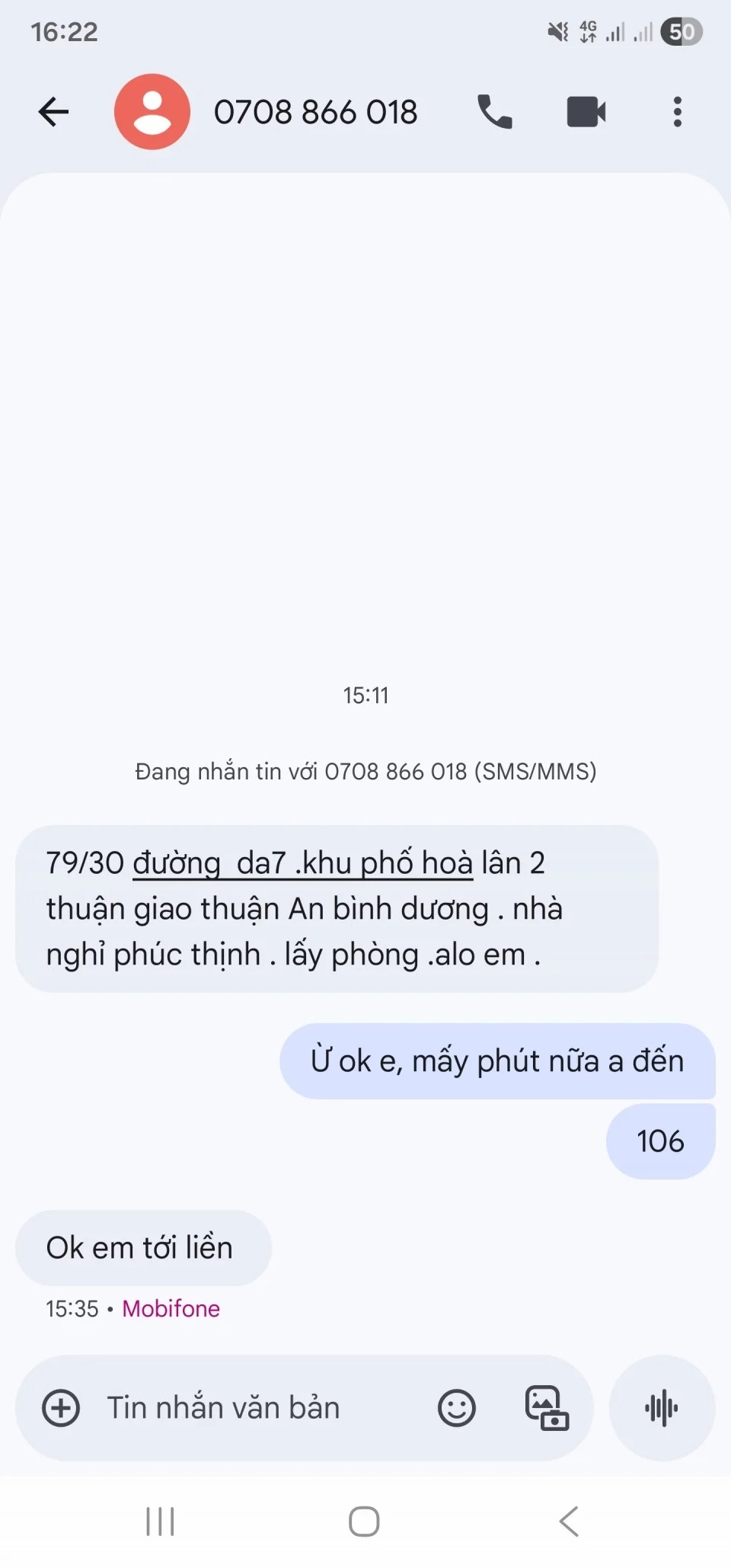Go back to the conversation list
The image size is (731, 1568).
coord(53,112)
